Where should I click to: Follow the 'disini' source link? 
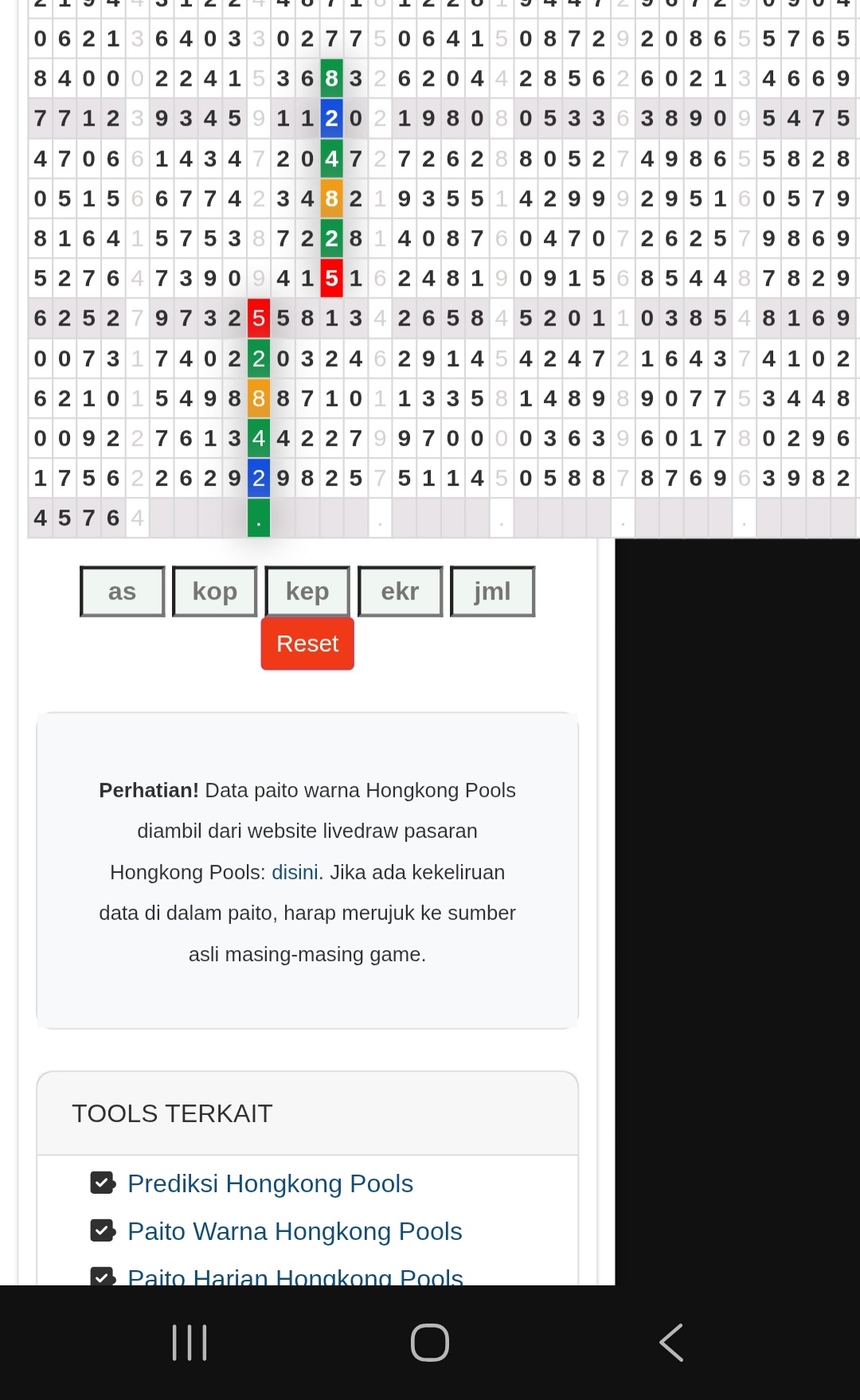[x=295, y=872]
